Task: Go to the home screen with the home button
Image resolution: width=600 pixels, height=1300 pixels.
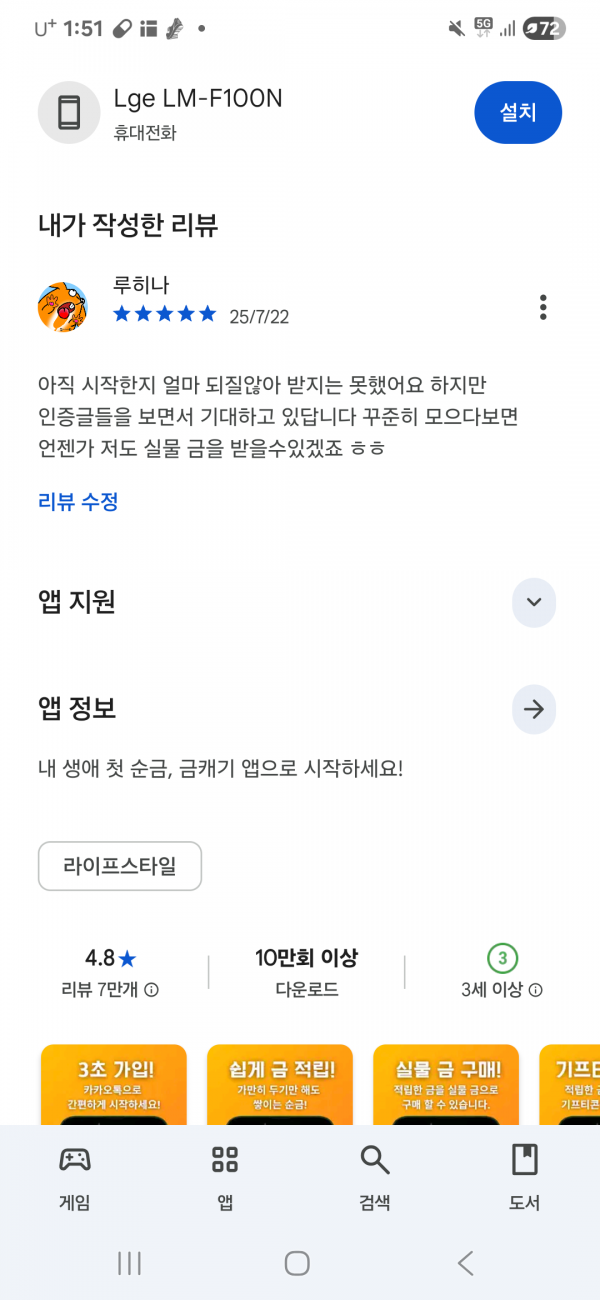Action: tap(297, 1263)
